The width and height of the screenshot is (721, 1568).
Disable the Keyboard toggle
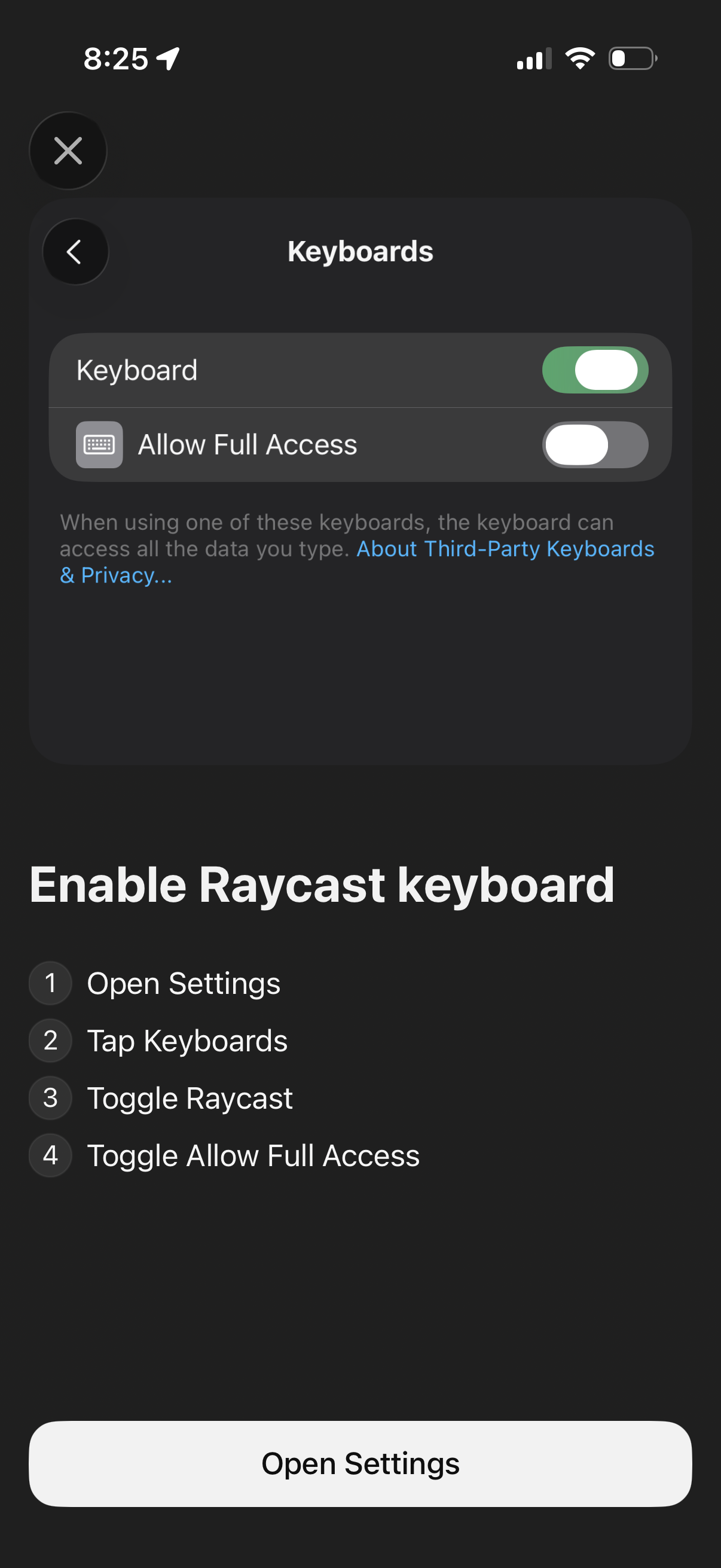(594, 370)
